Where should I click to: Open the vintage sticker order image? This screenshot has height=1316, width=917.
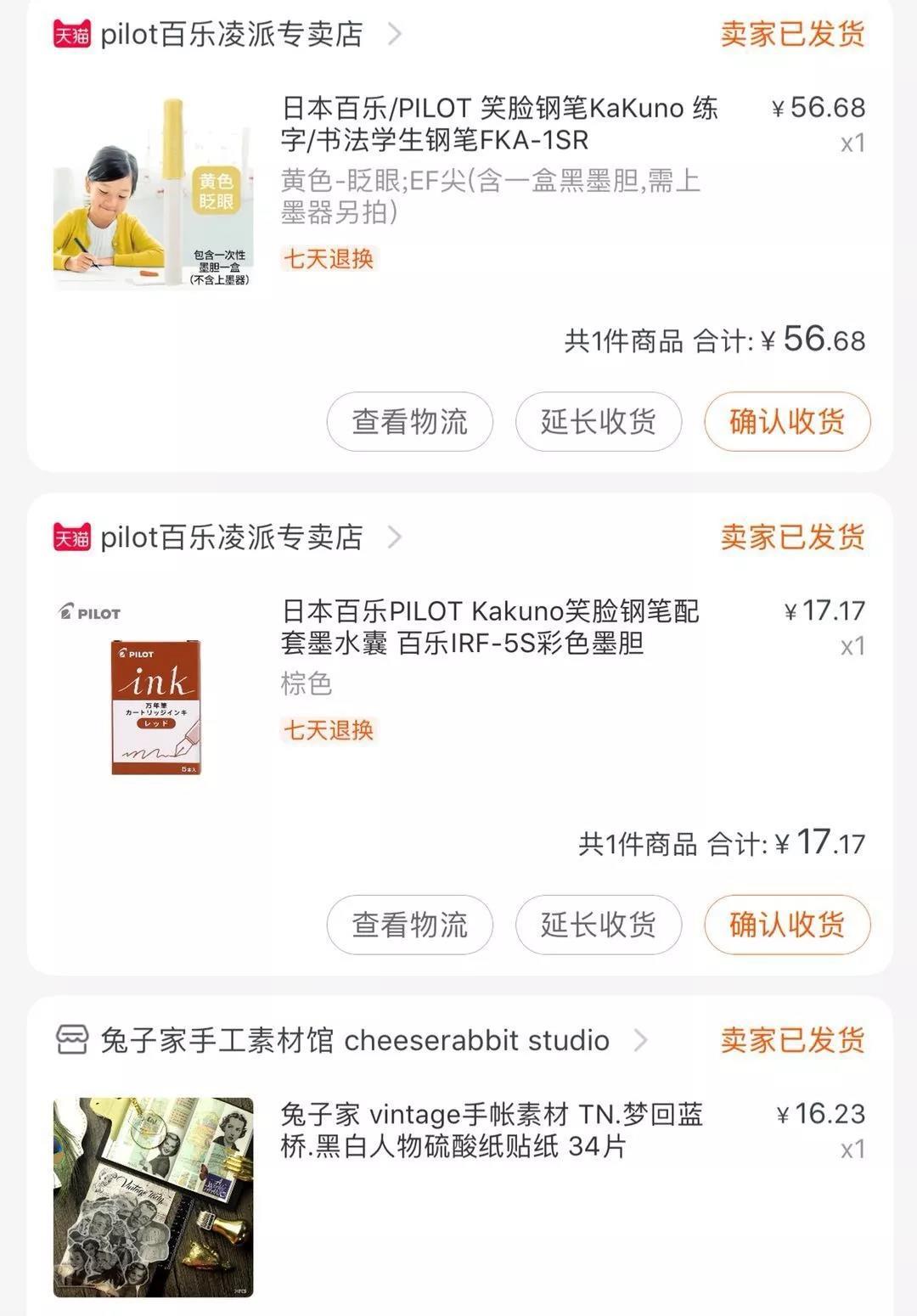pos(154,1197)
